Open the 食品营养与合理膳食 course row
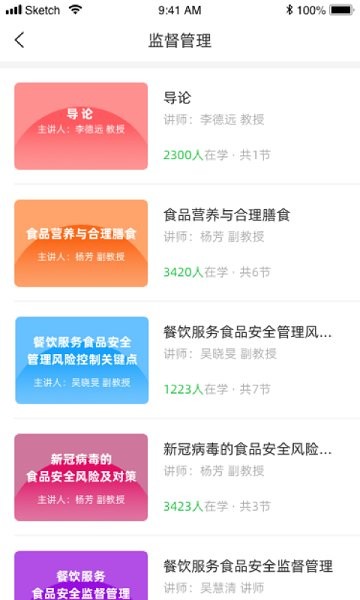Image resolution: width=360 pixels, height=600 pixels. 180,243
